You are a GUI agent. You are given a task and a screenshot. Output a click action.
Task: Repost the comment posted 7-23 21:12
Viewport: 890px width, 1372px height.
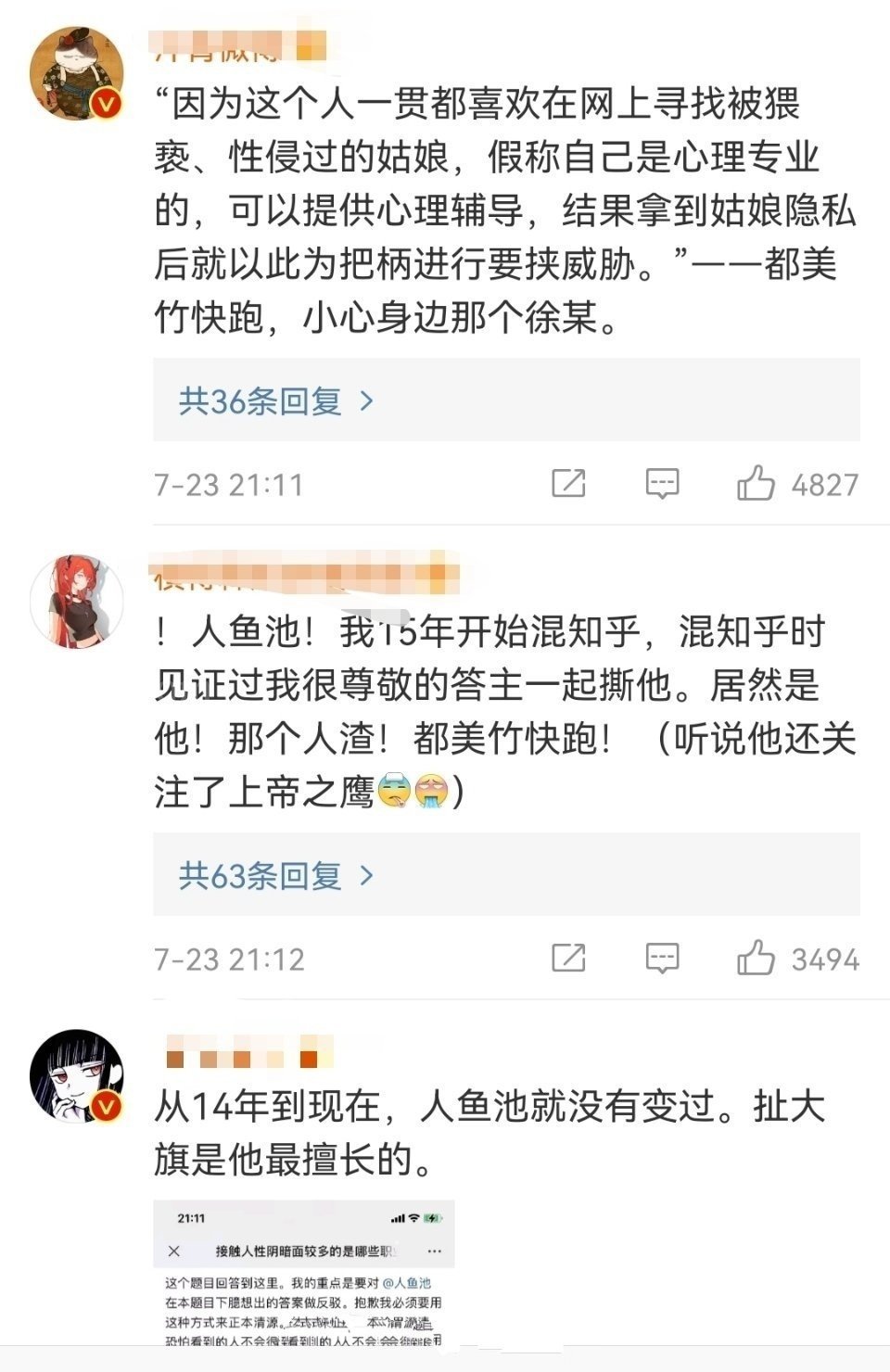tap(568, 959)
